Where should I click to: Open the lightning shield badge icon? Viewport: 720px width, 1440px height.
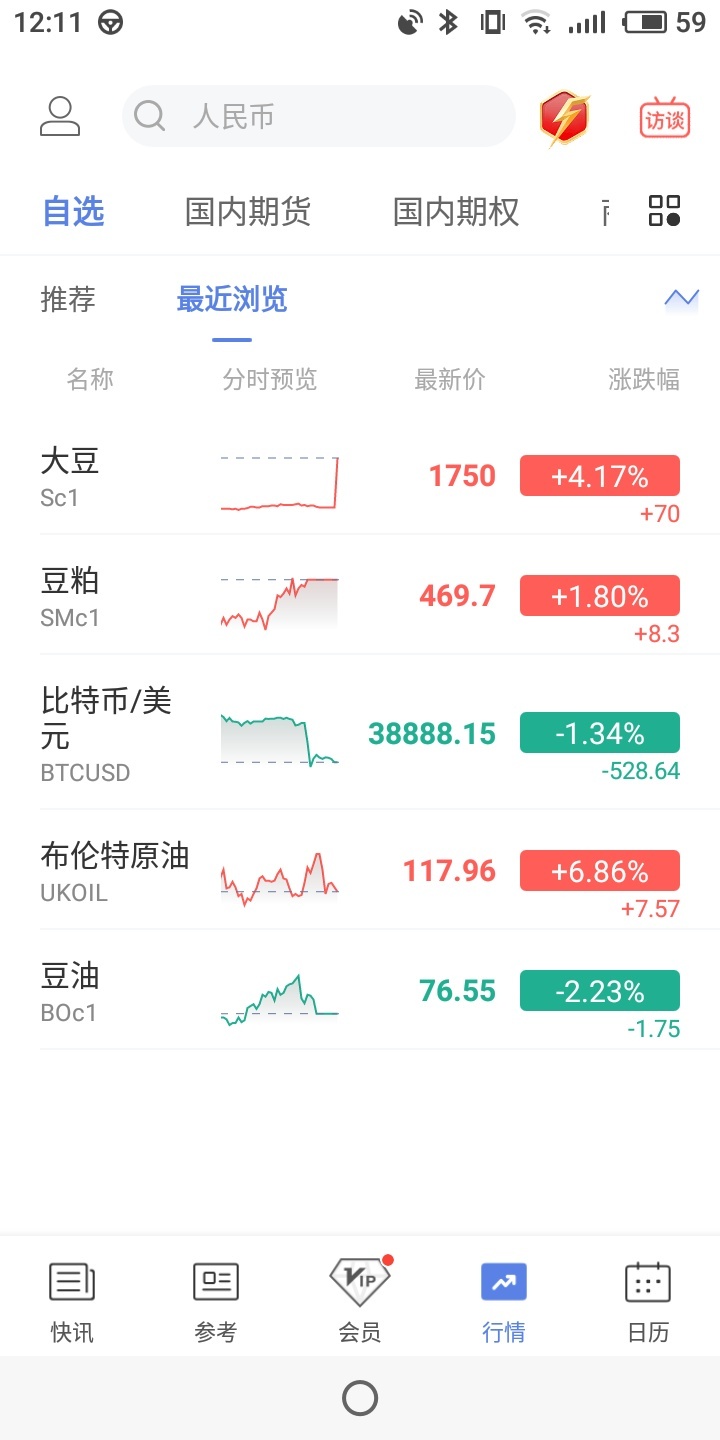(565, 118)
